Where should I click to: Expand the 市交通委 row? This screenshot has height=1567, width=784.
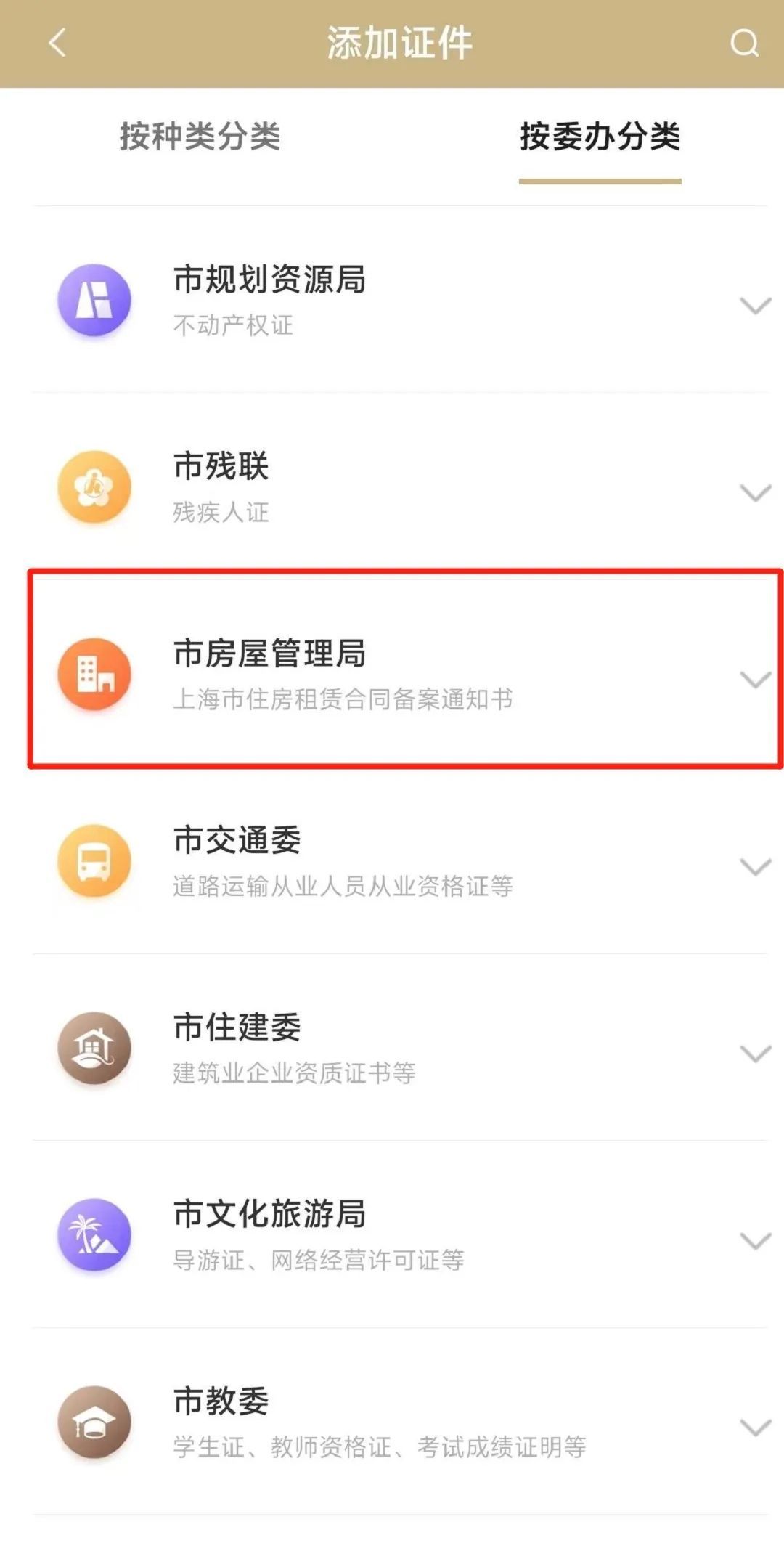[x=399, y=860]
